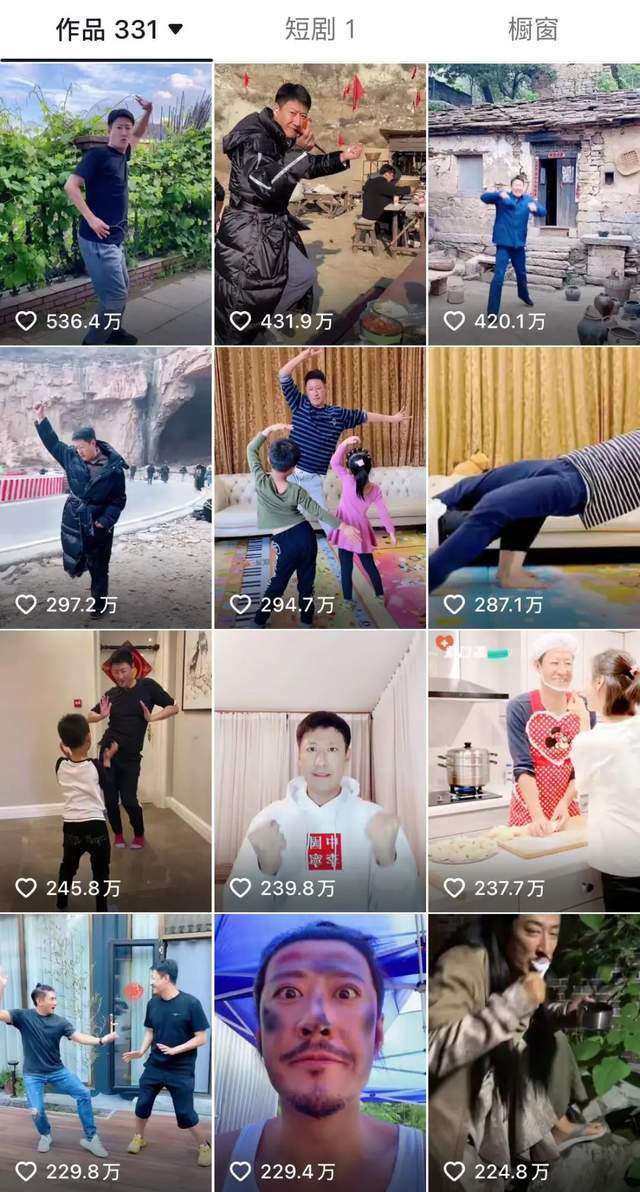This screenshot has height=1192, width=640.
Task: Play the video with 229.8万 likes
Action: coord(106,1052)
